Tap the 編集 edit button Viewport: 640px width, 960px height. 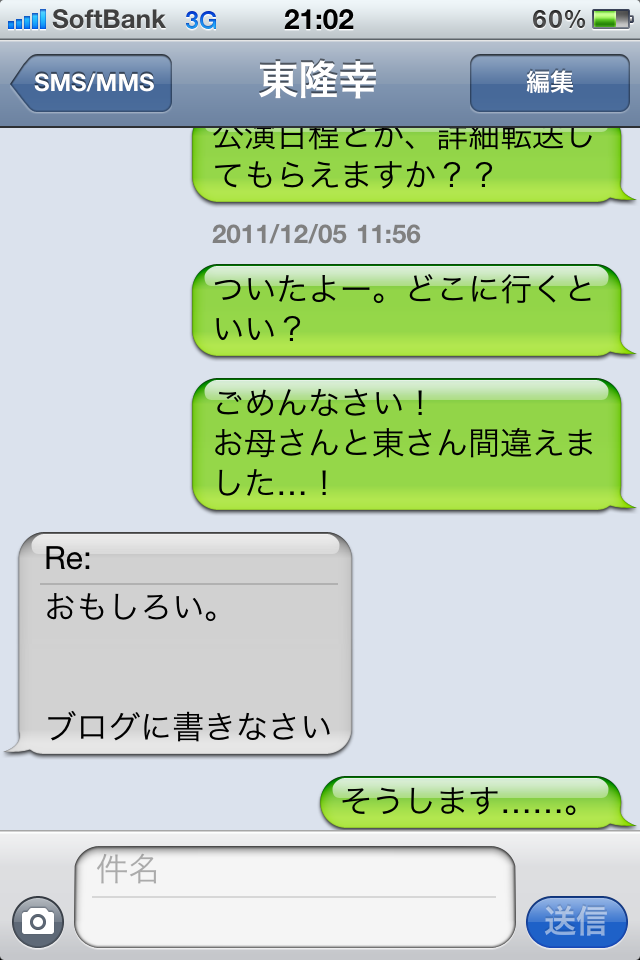coord(549,82)
